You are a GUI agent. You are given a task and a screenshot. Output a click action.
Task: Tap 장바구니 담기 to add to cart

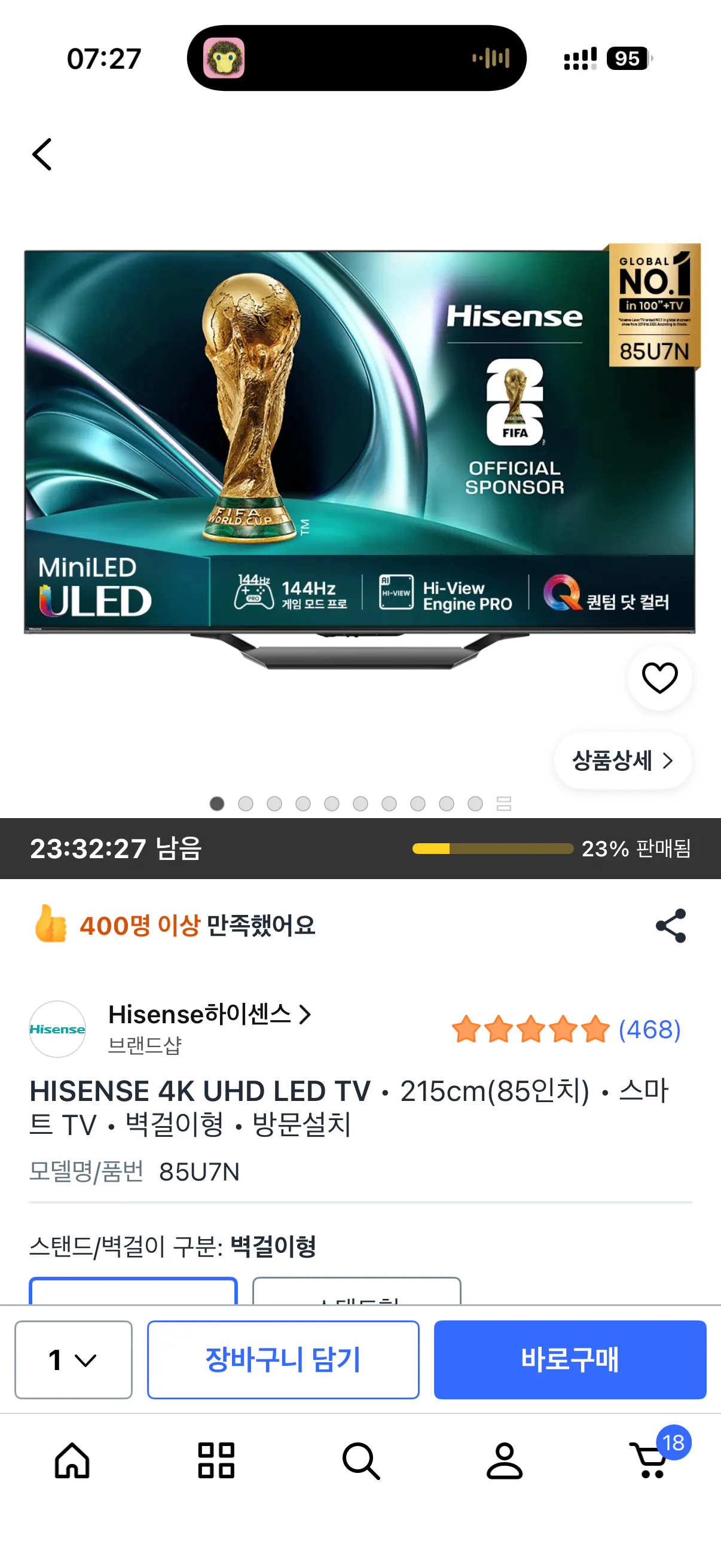[283, 1359]
